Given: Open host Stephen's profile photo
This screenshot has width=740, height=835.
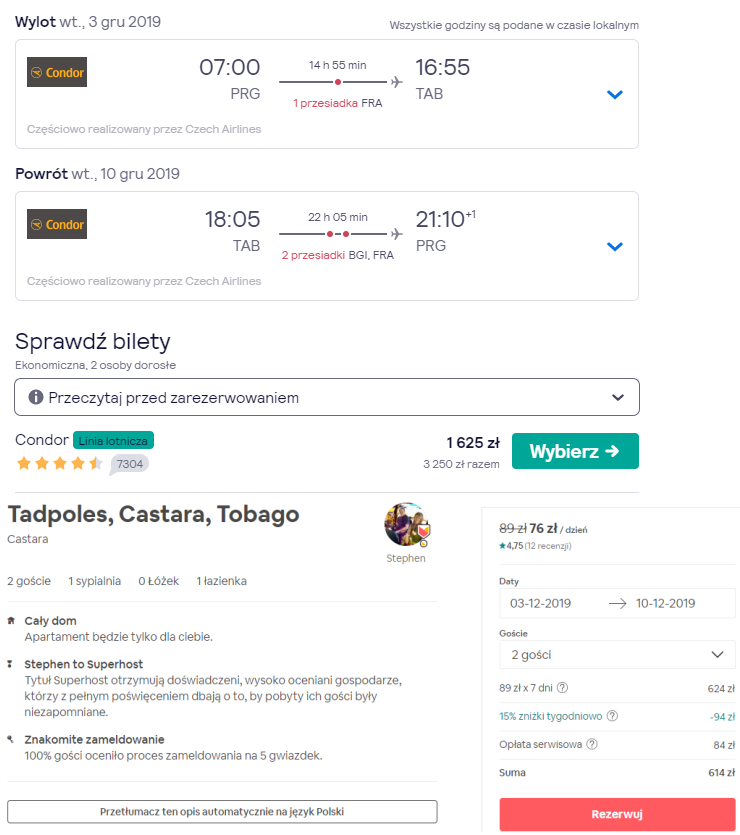Looking at the screenshot, I should [406, 525].
